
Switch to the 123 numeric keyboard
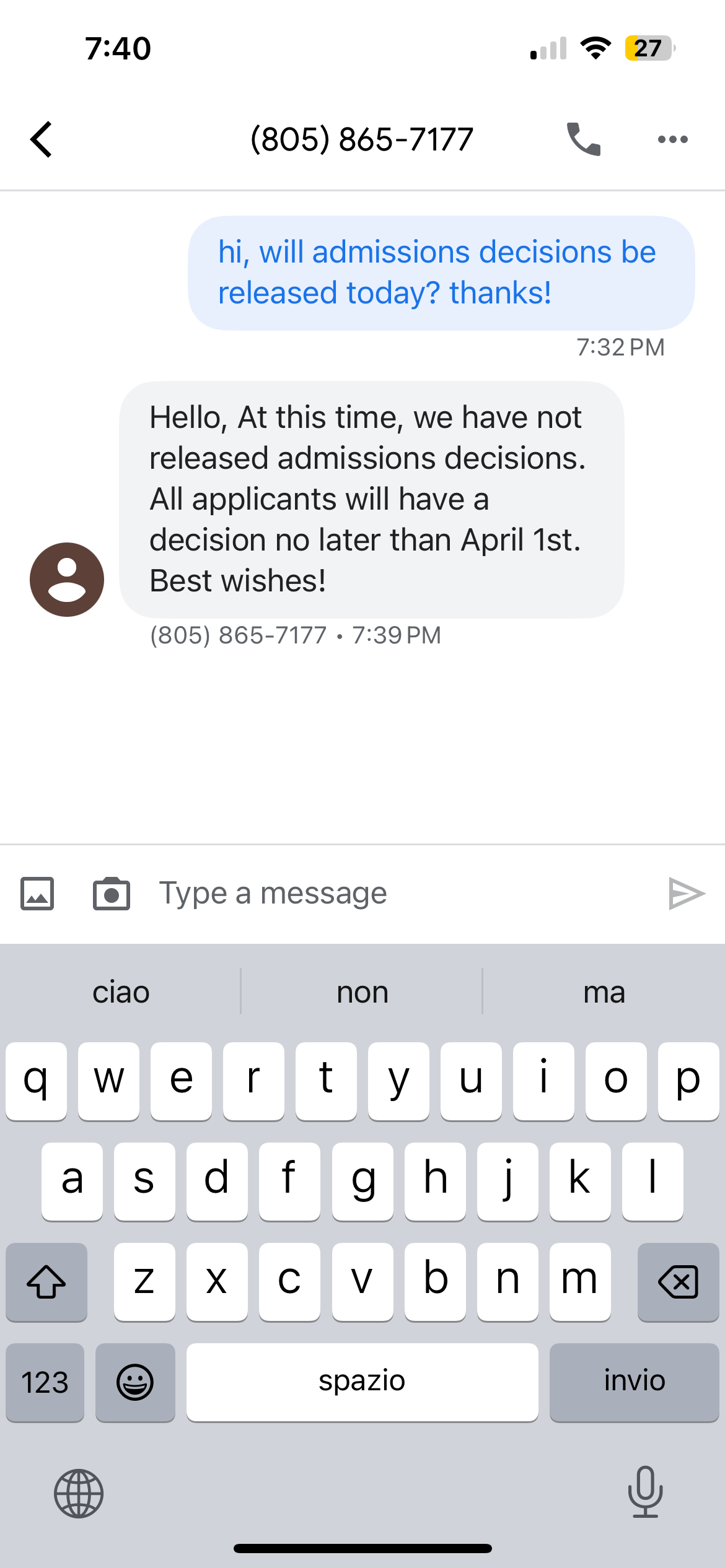point(45,1382)
